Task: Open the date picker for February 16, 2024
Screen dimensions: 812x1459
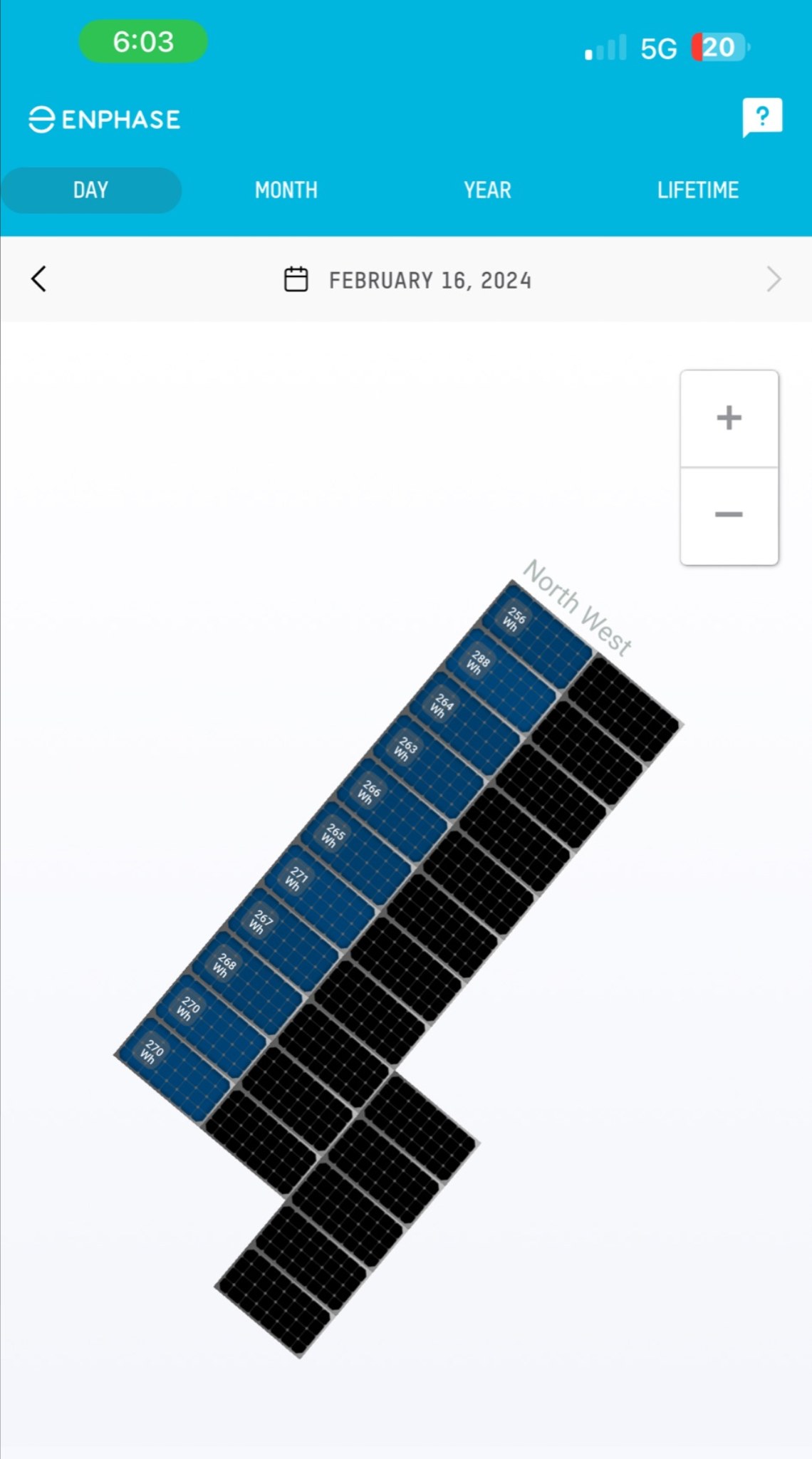Action: click(407, 280)
